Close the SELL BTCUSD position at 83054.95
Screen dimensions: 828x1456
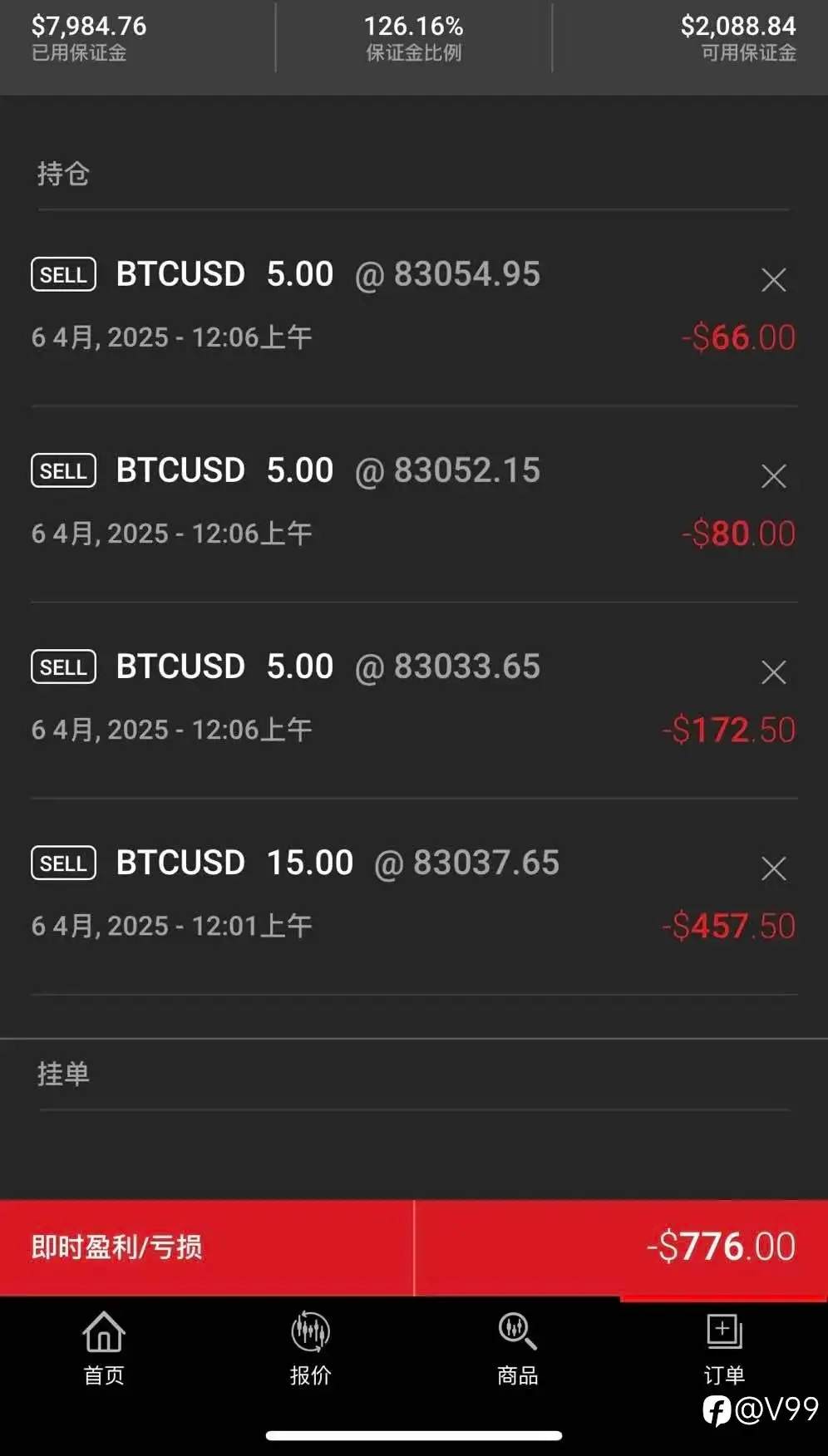[x=773, y=280]
